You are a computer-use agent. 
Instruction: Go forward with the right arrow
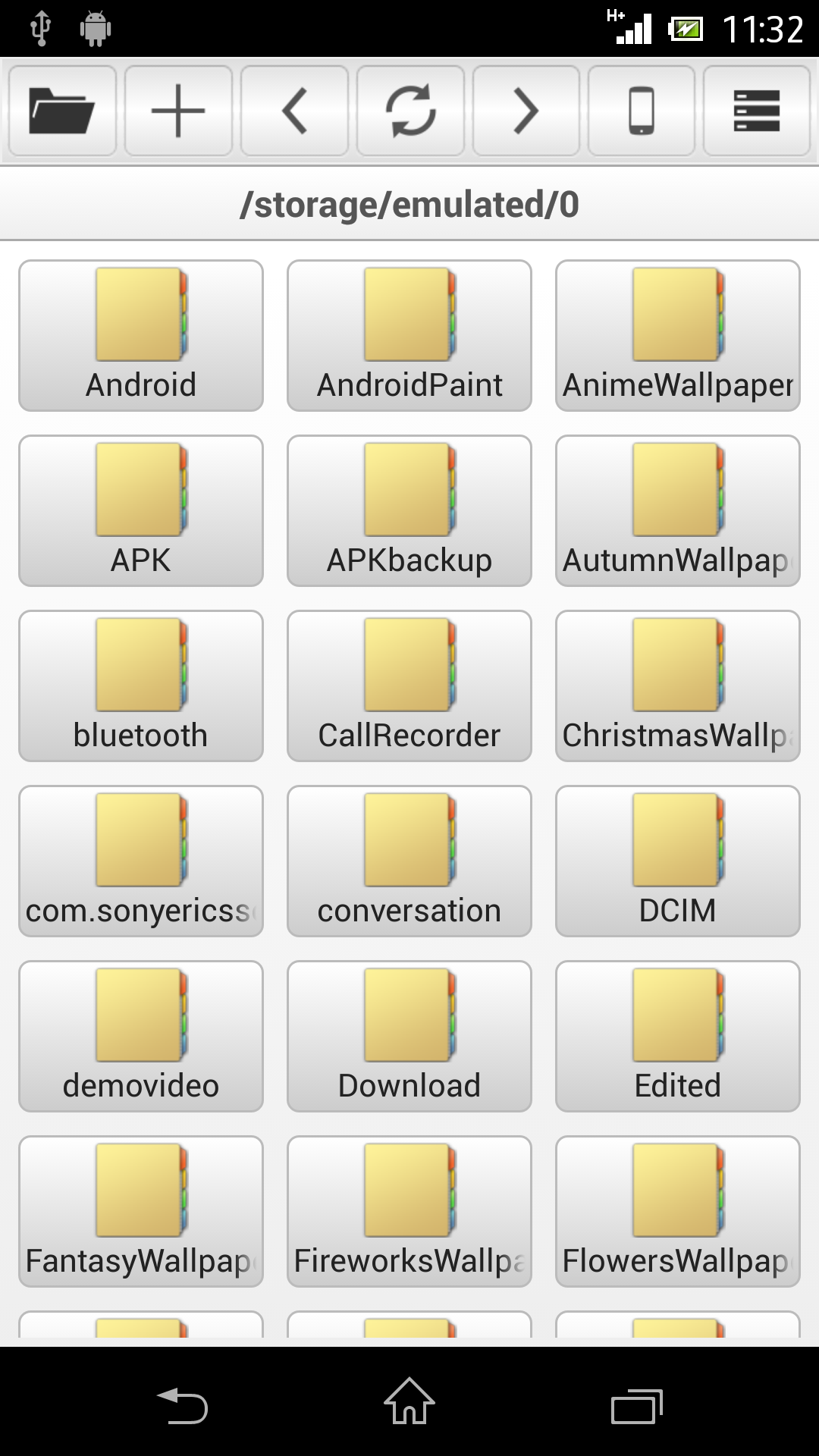(x=526, y=111)
